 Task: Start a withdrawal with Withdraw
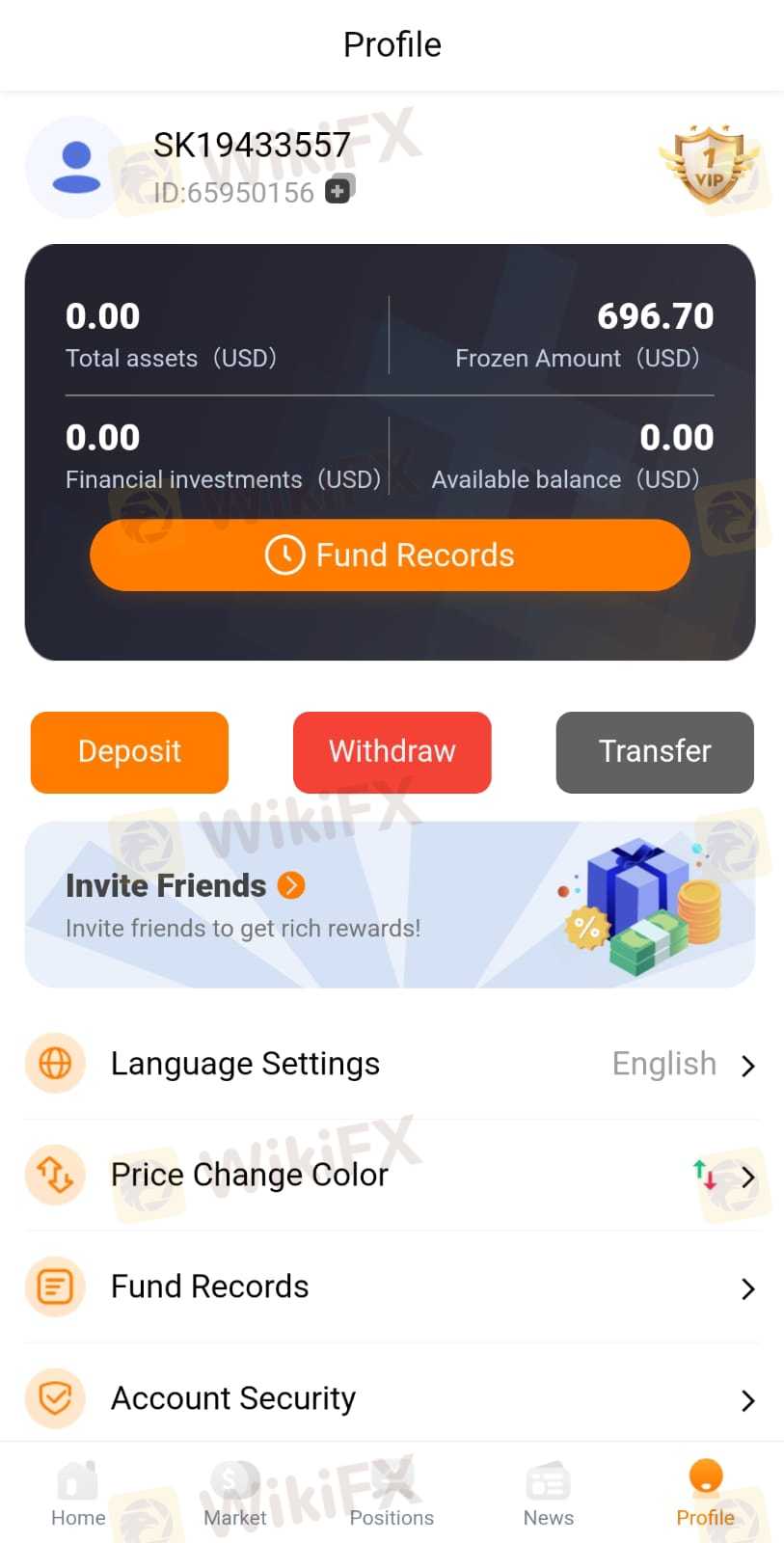(x=392, y=752)
